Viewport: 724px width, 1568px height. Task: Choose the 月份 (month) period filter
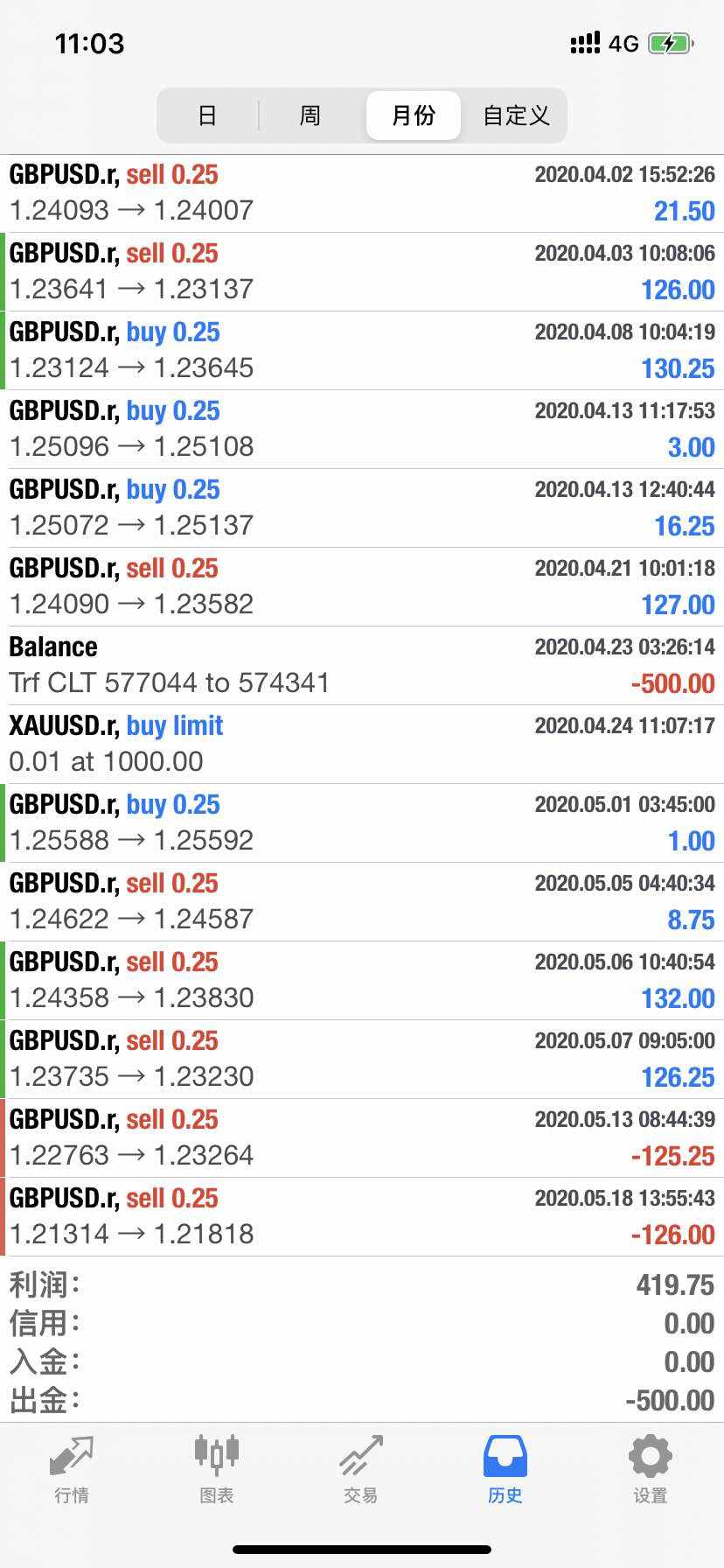coord(414,115)
